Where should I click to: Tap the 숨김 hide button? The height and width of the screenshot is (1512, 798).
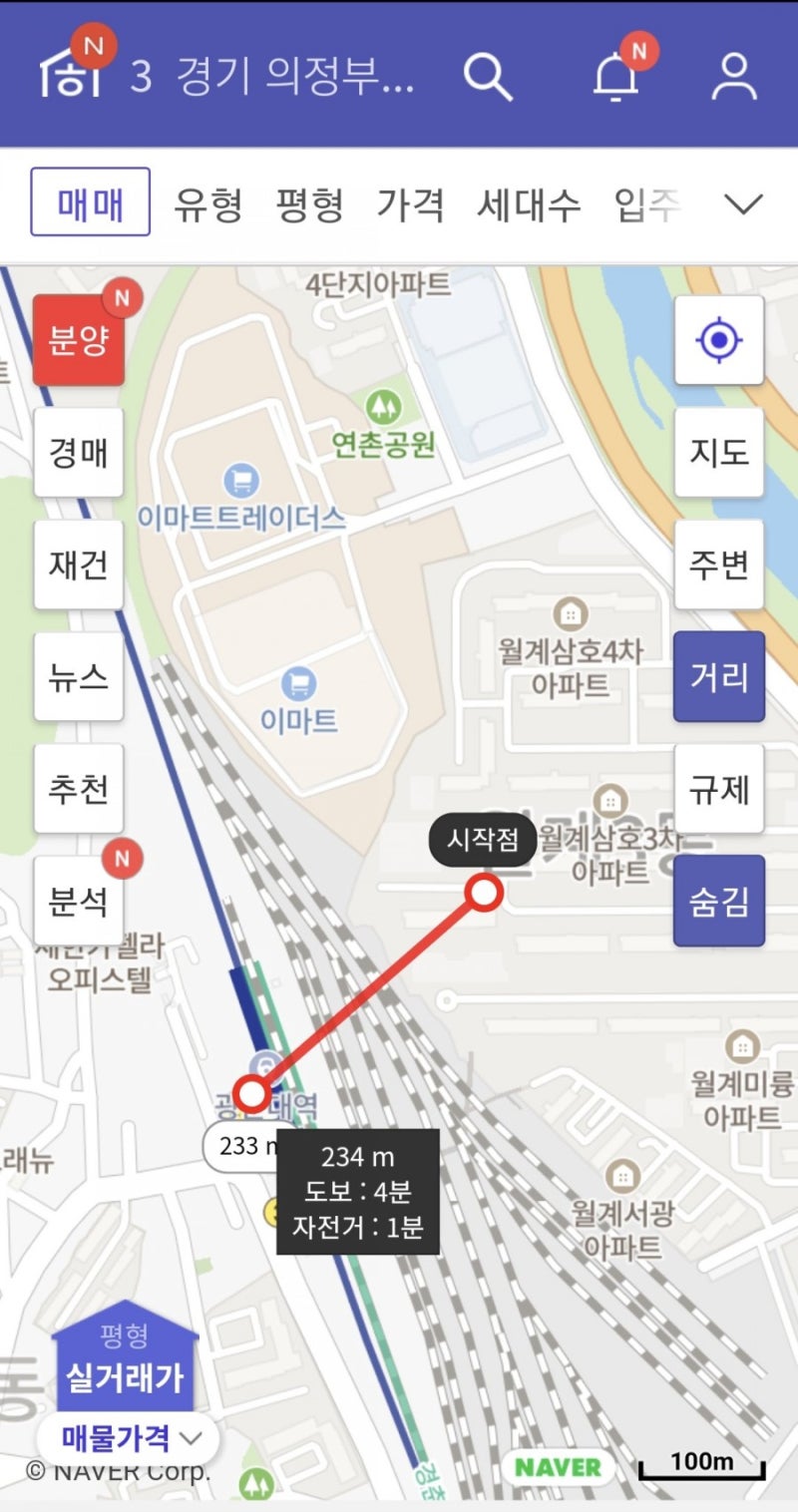point(719,901)
